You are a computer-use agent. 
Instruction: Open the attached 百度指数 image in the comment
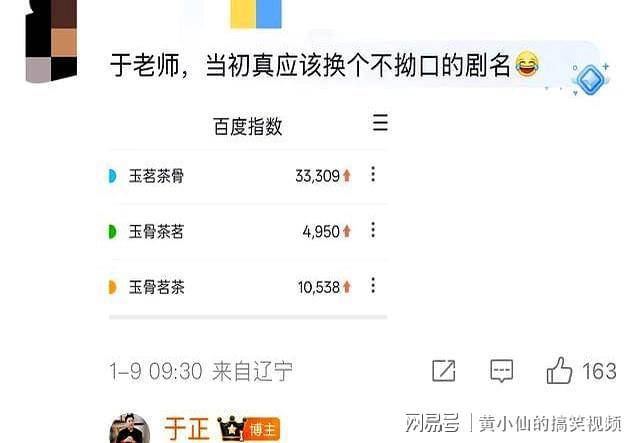pos(247,216)
